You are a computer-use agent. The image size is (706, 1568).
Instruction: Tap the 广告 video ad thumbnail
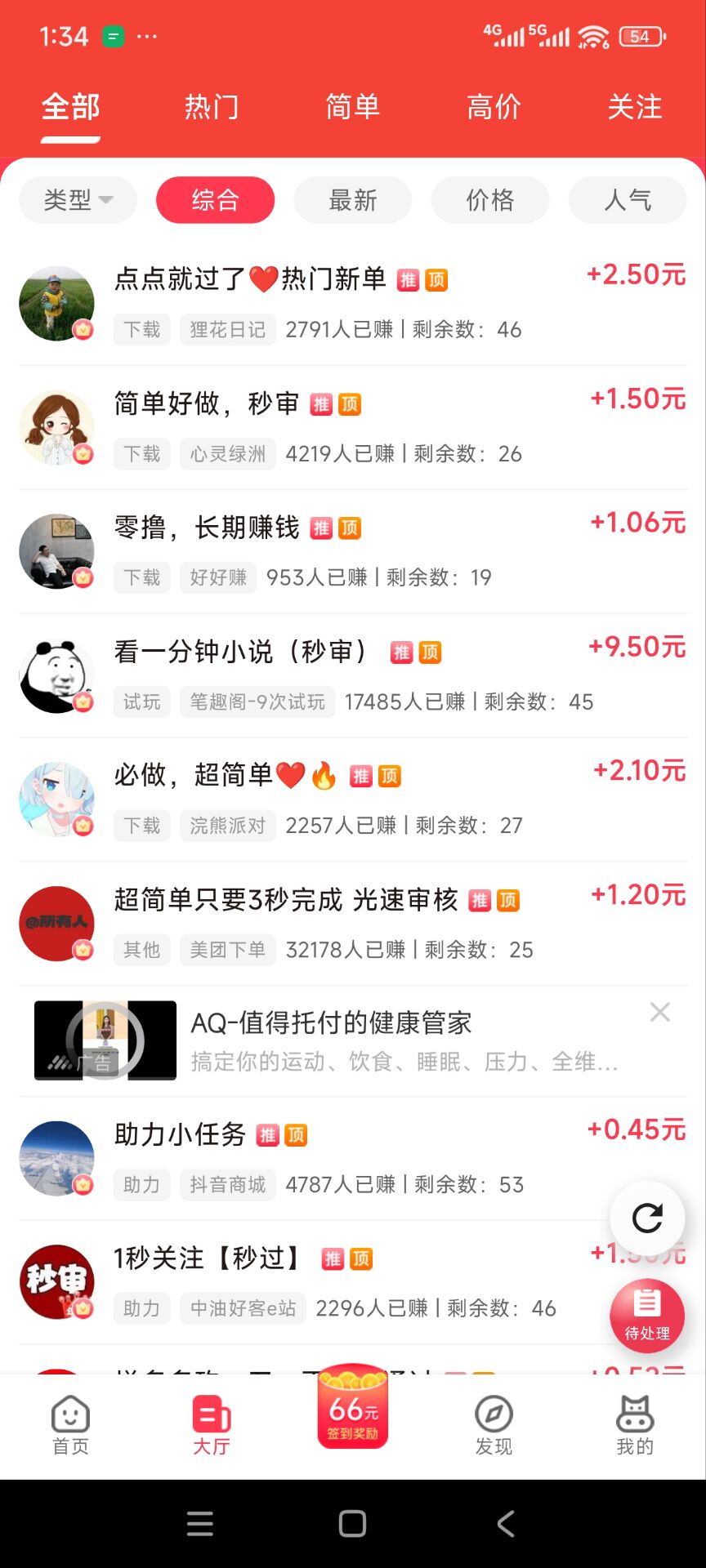click(105, 1040)
